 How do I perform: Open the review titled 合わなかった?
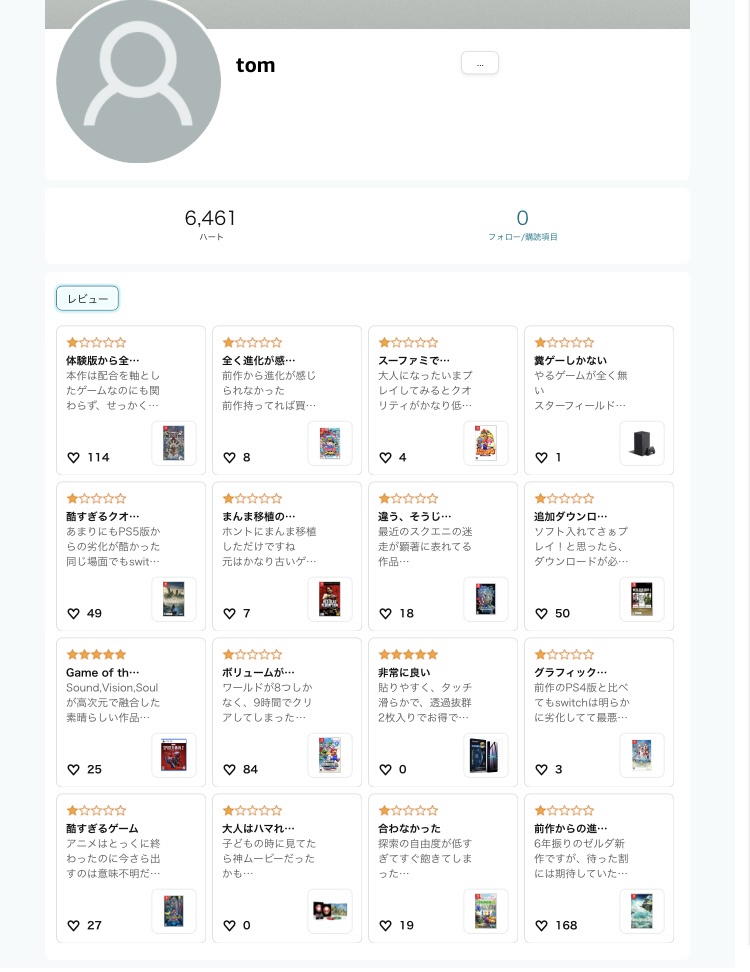point(410,828)
